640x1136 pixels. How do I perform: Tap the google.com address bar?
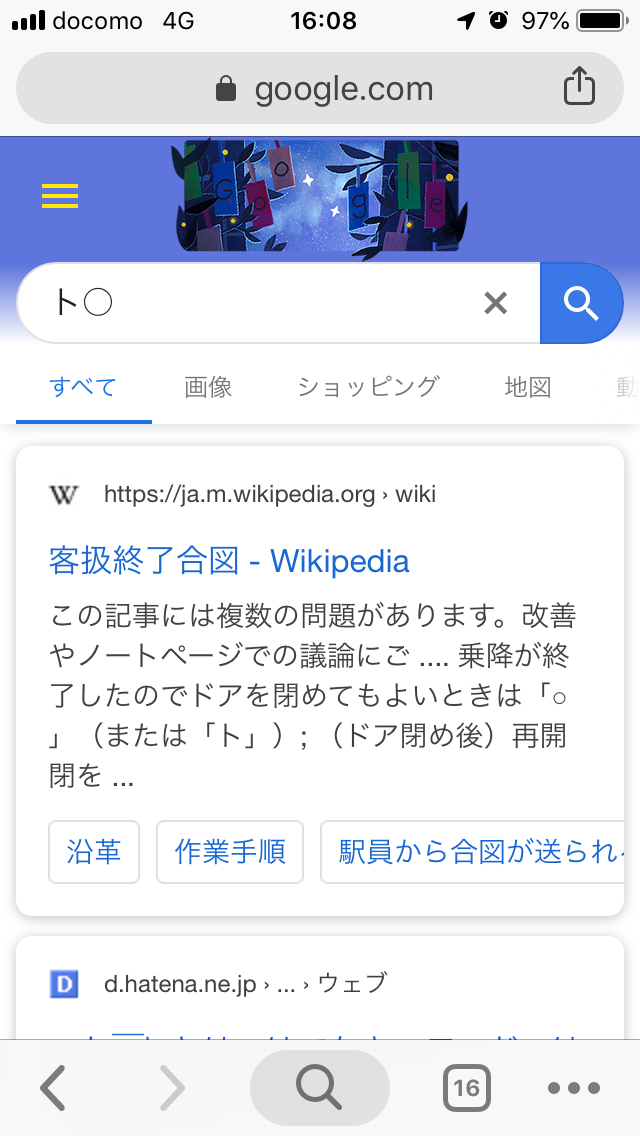pyautogui.click(x=320, y=88)
